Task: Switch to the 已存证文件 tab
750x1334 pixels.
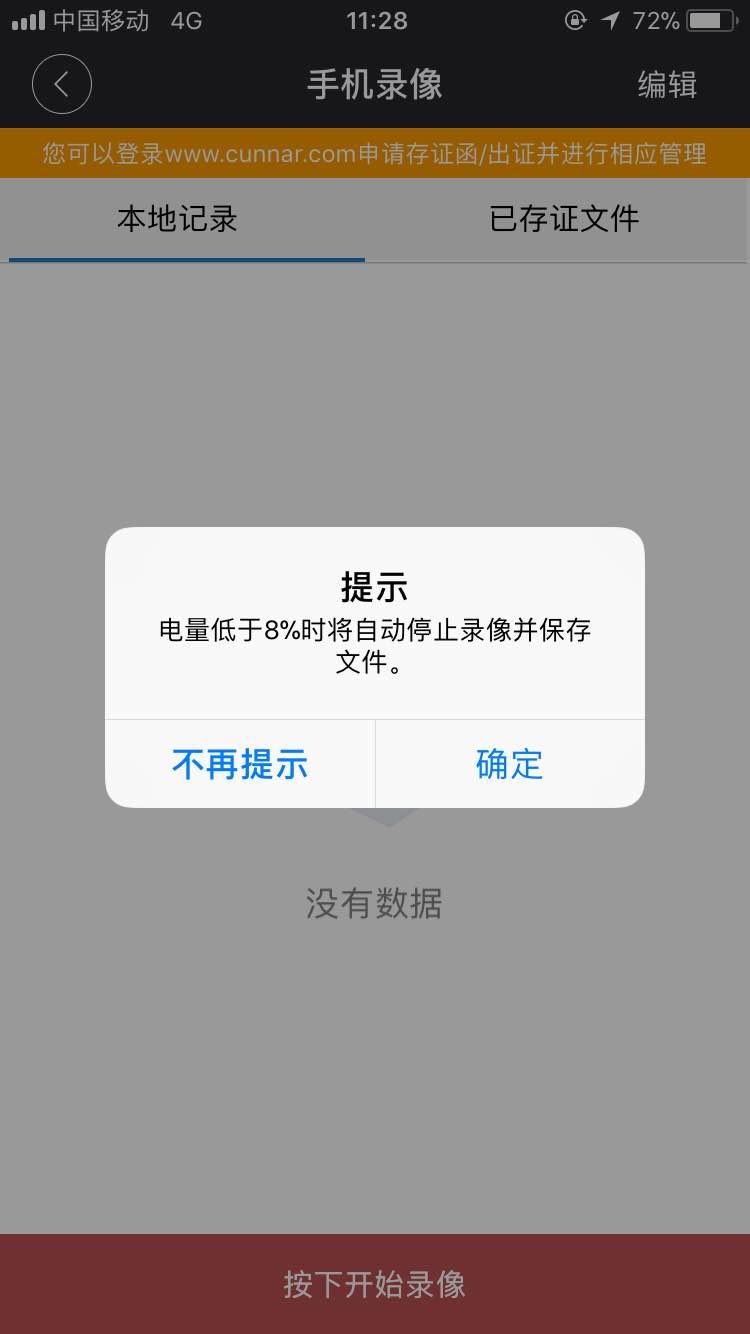Action: pos(563,219)
